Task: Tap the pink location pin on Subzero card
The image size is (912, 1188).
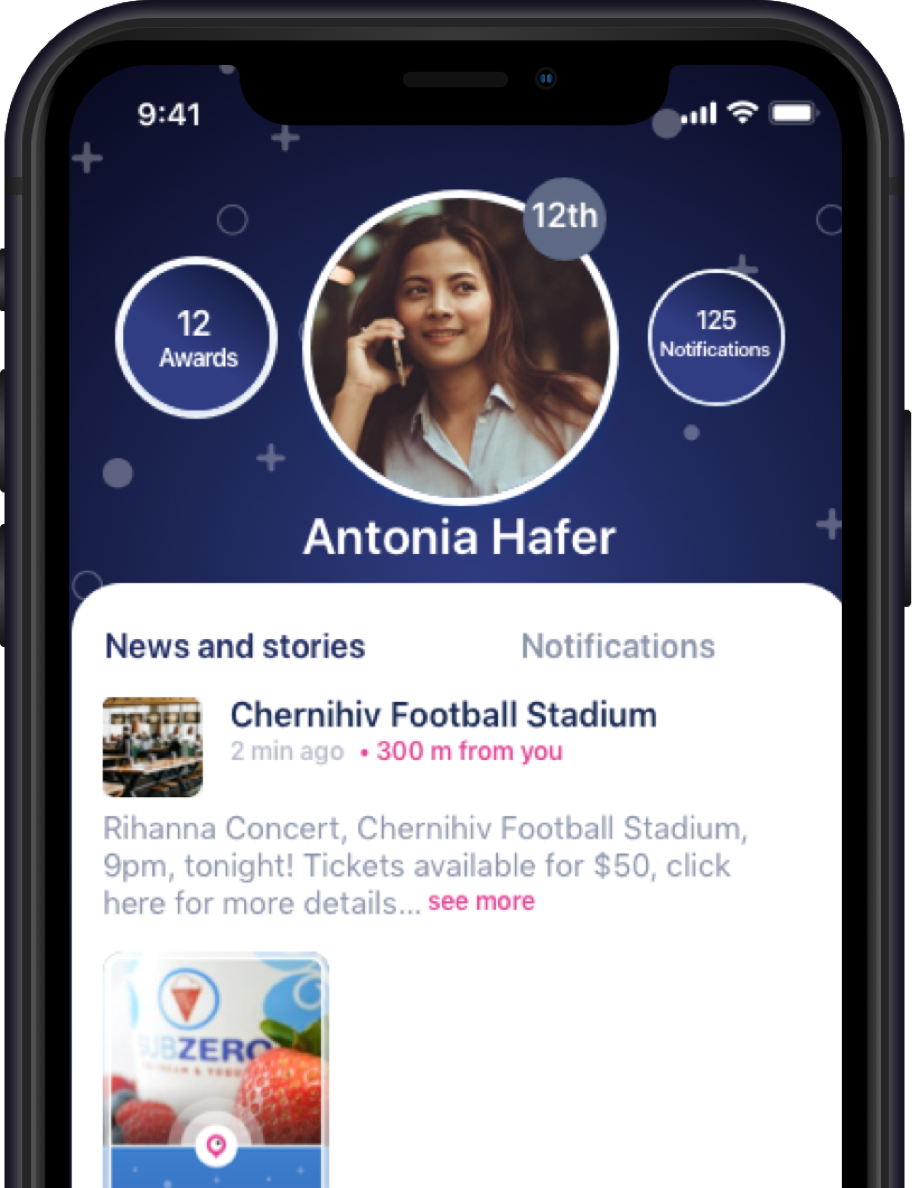Action: click(216, 1144)
